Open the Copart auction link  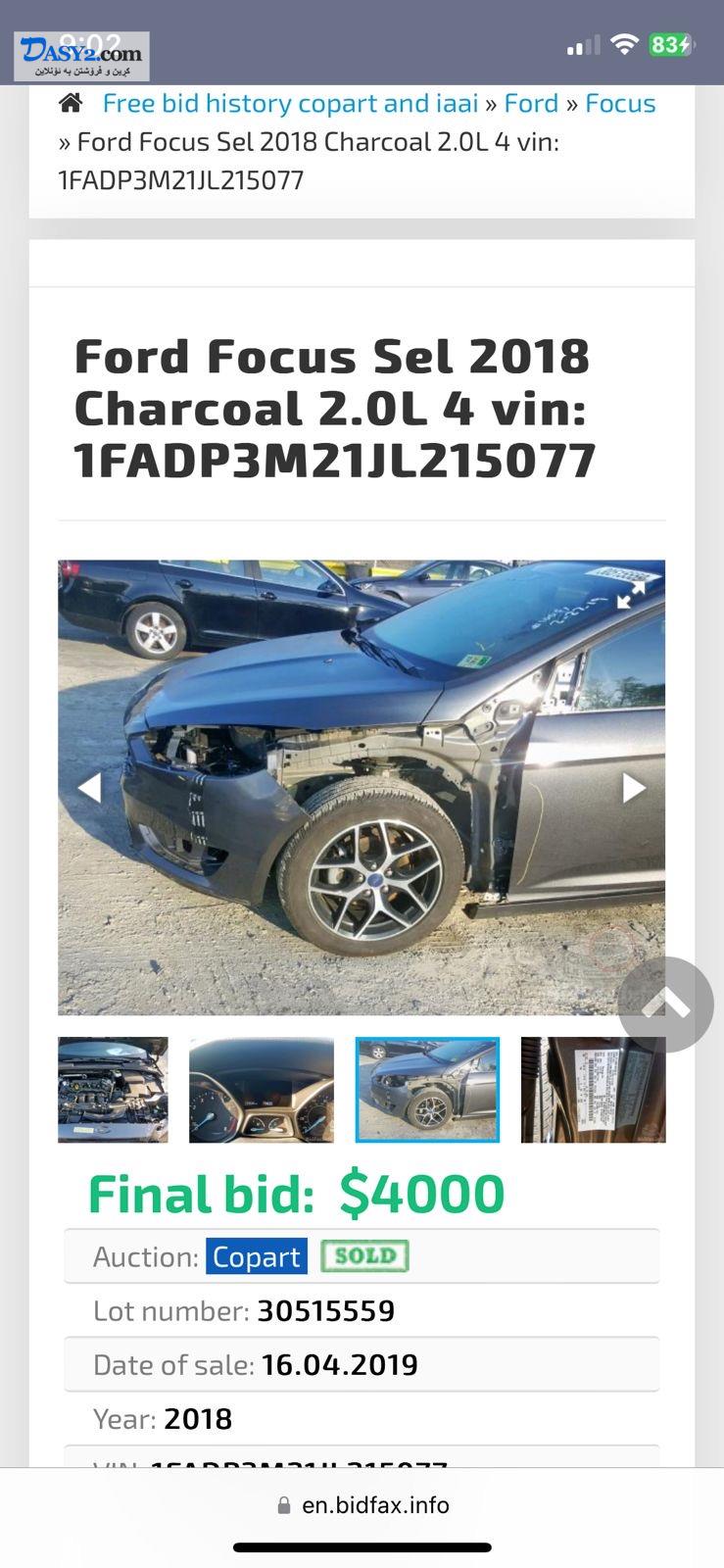click(257, 1256)
